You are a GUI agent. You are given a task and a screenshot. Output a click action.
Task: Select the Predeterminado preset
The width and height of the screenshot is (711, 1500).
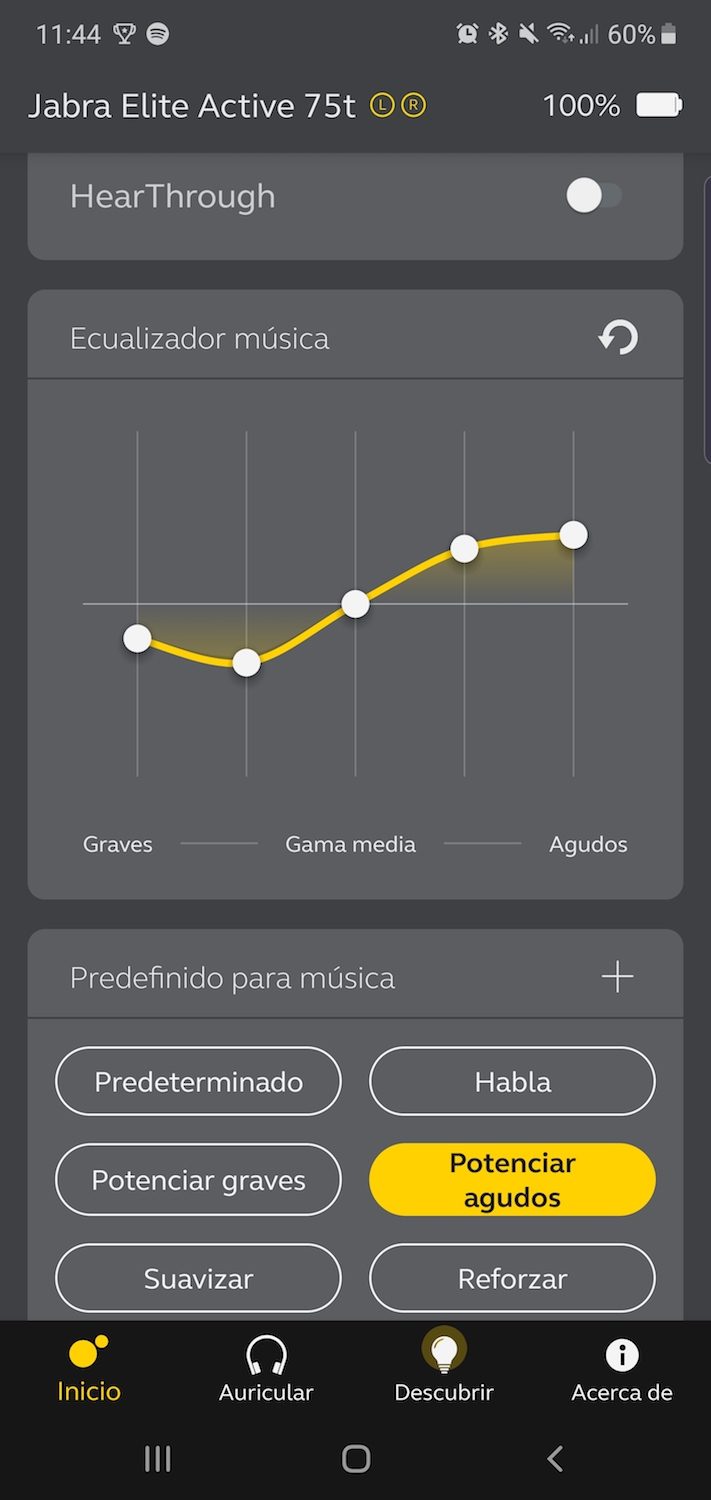click(198, 1082)
